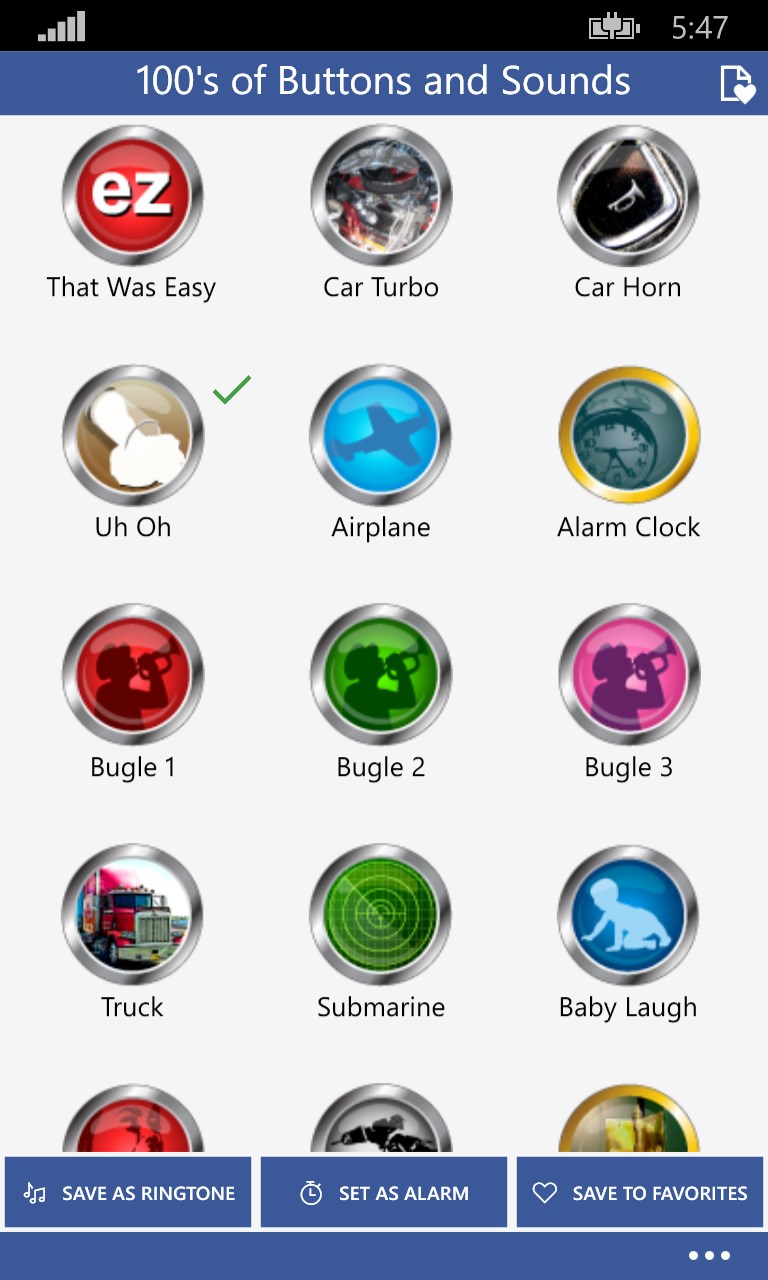Save the selected sound to favorites
Screen dimensions: 768x1280
640,1192
